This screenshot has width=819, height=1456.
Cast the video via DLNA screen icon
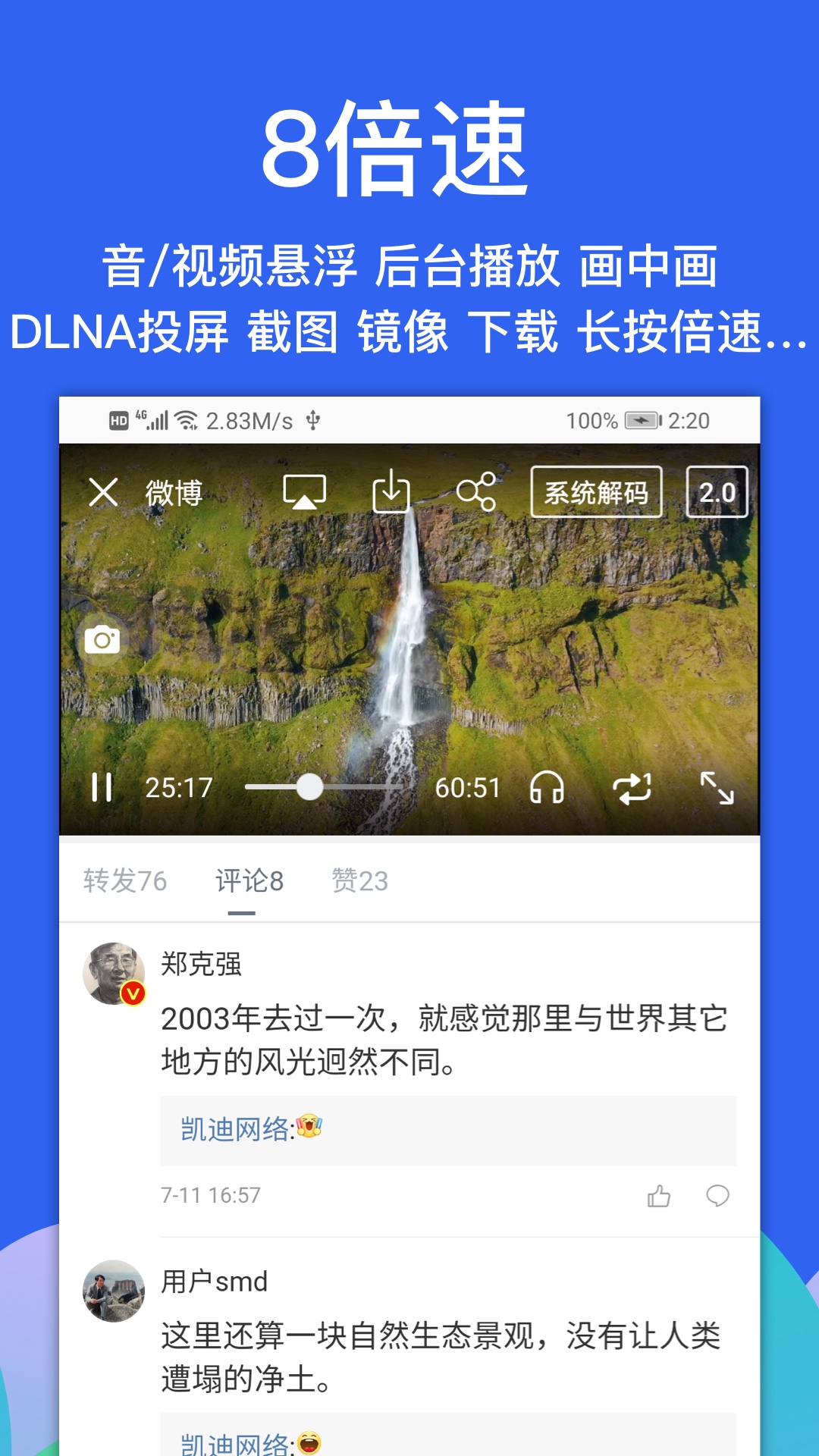(304, 491)
